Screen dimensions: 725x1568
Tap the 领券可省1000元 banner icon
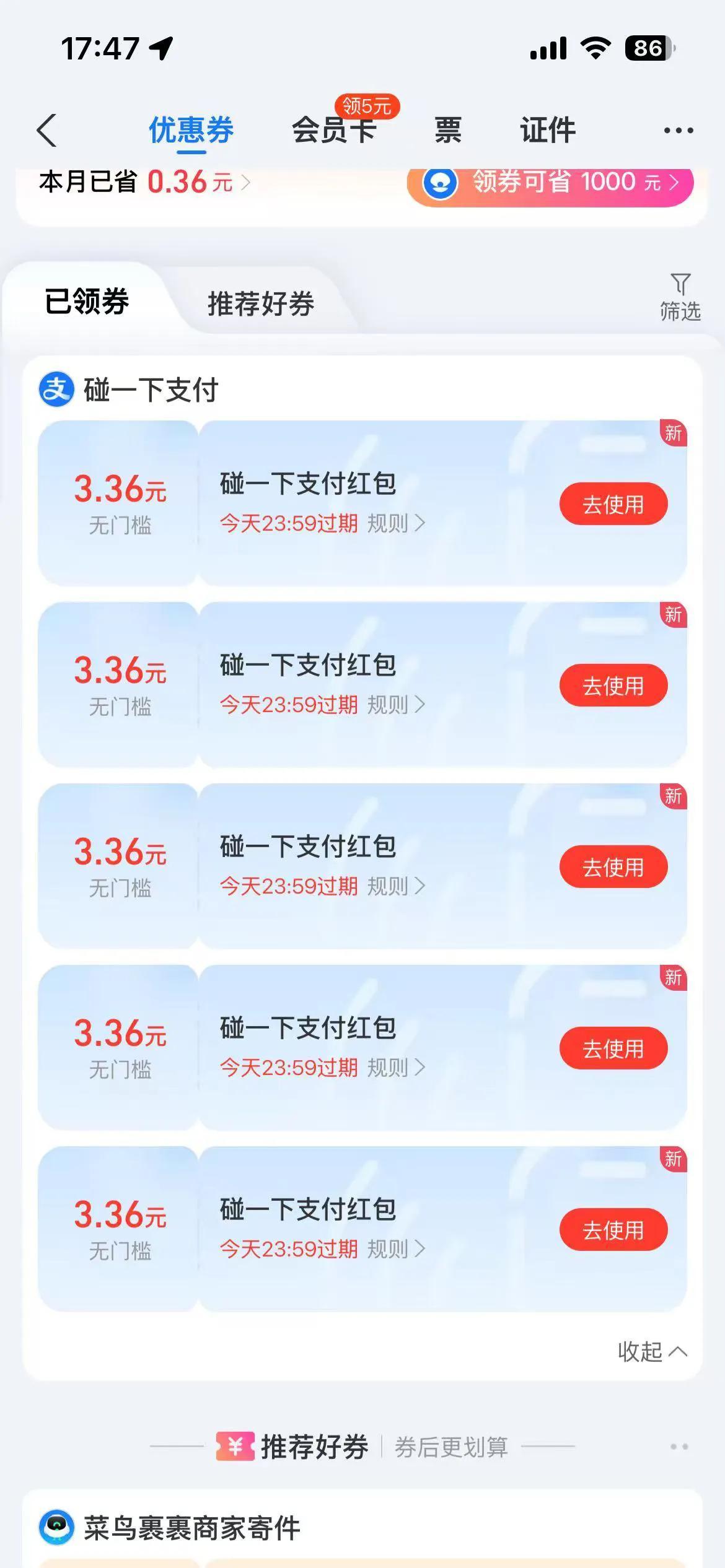441,182
